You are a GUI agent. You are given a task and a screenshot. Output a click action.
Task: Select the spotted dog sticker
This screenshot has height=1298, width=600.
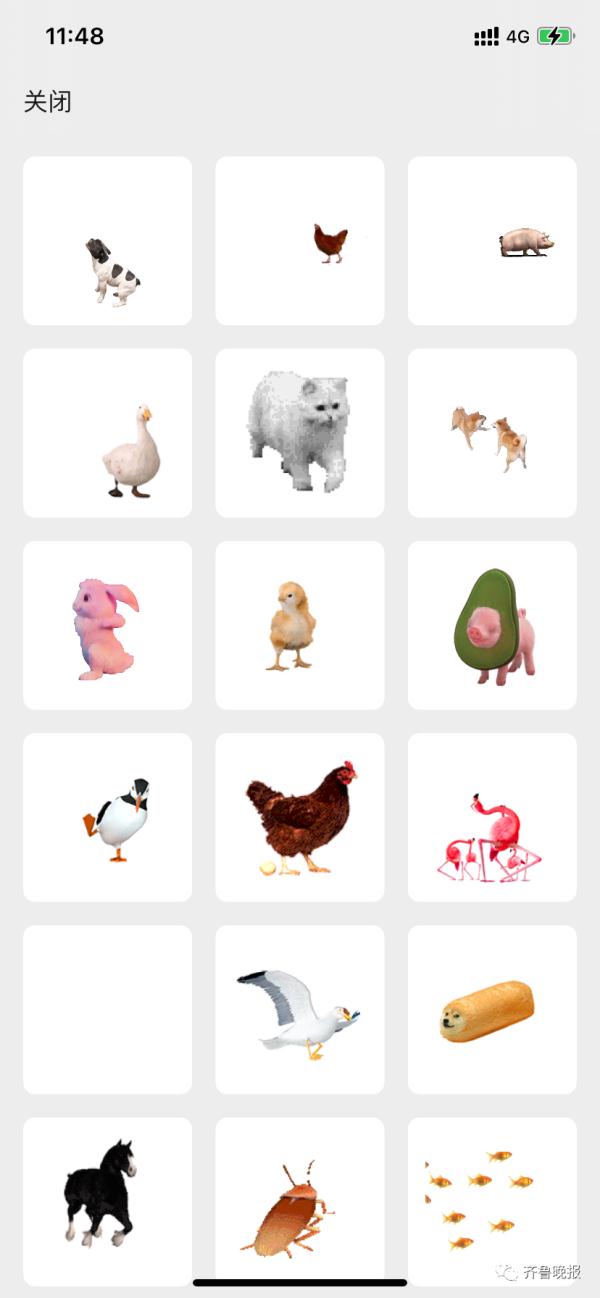click(x=108, y=241)
